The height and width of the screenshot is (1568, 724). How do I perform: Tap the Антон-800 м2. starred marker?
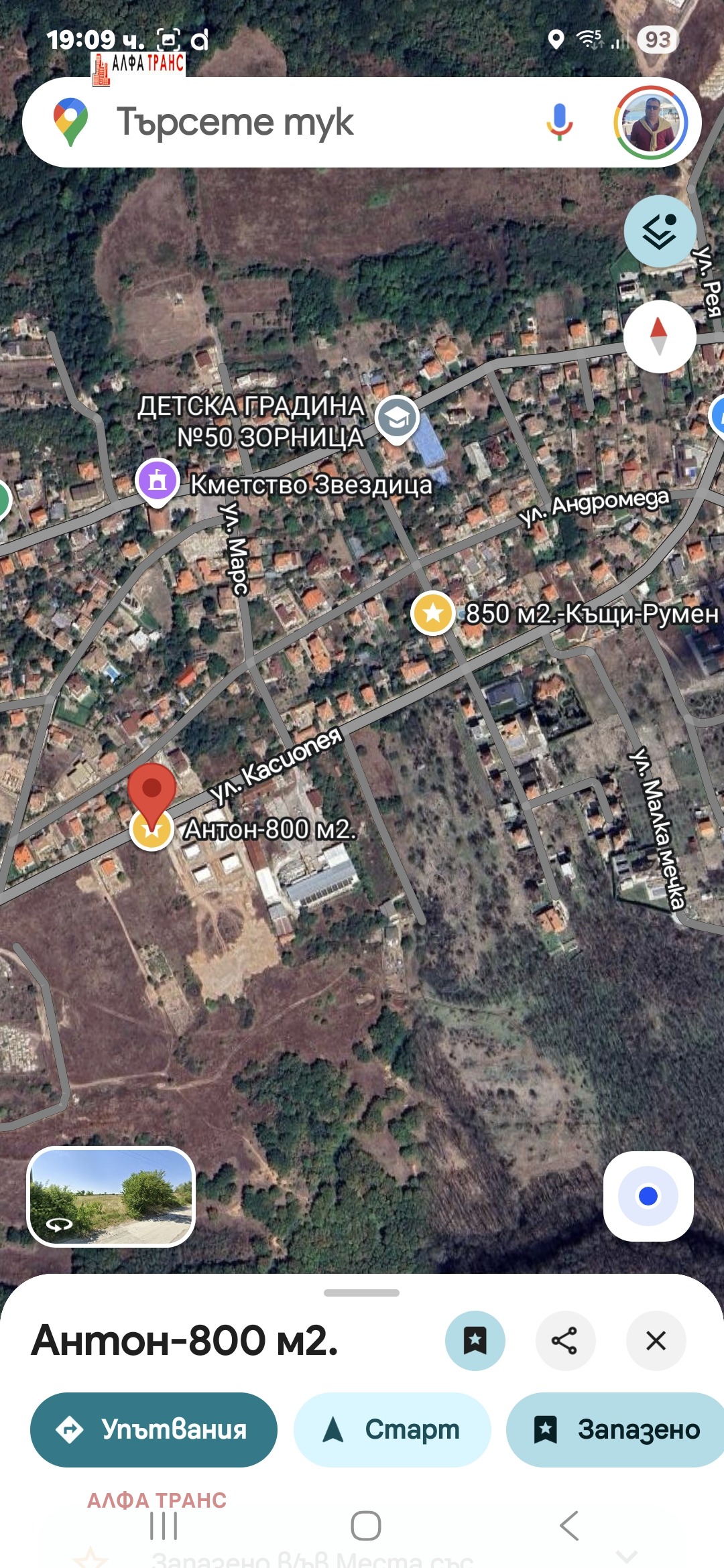(152, 831)
